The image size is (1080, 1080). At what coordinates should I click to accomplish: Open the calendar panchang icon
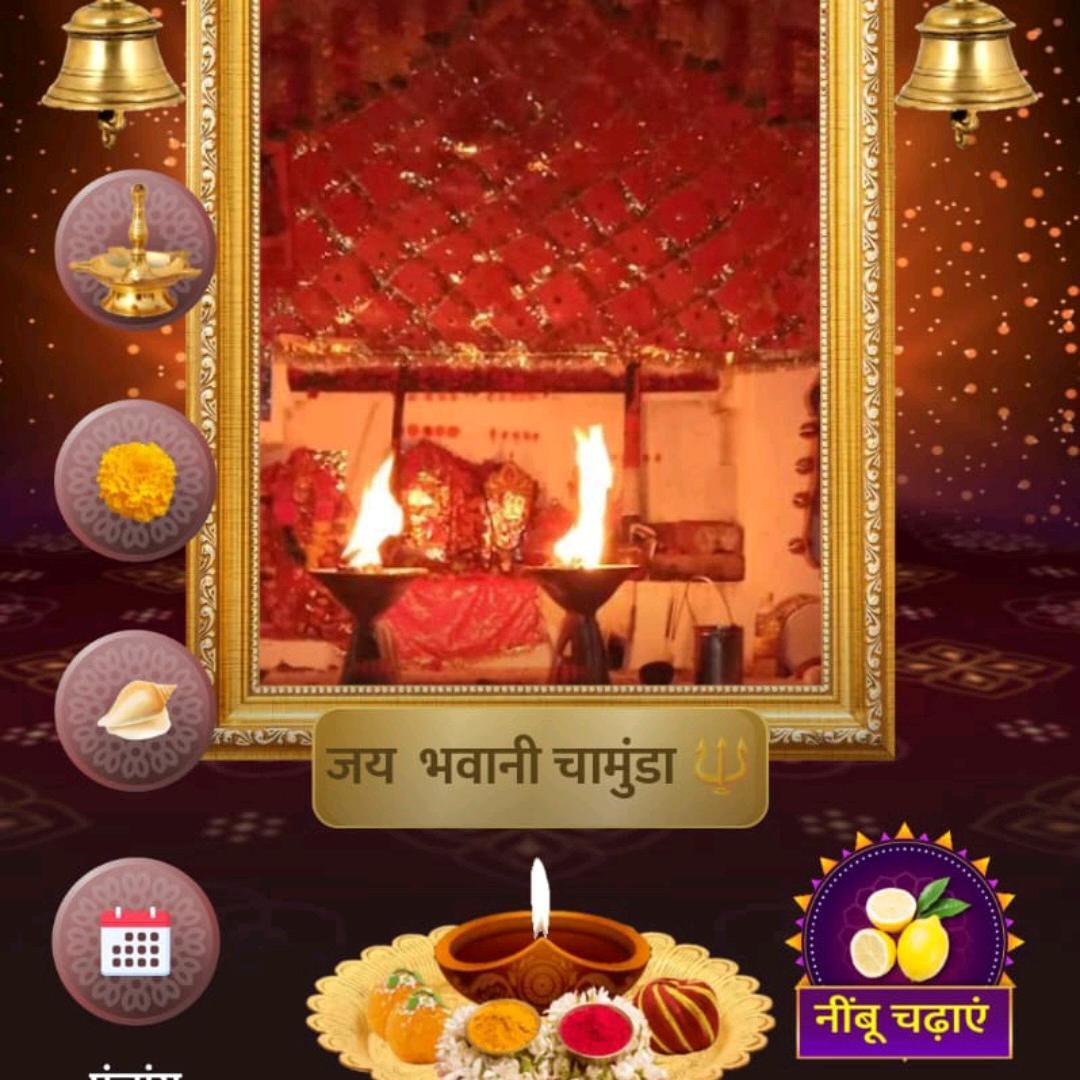click(x=135, y=941)
